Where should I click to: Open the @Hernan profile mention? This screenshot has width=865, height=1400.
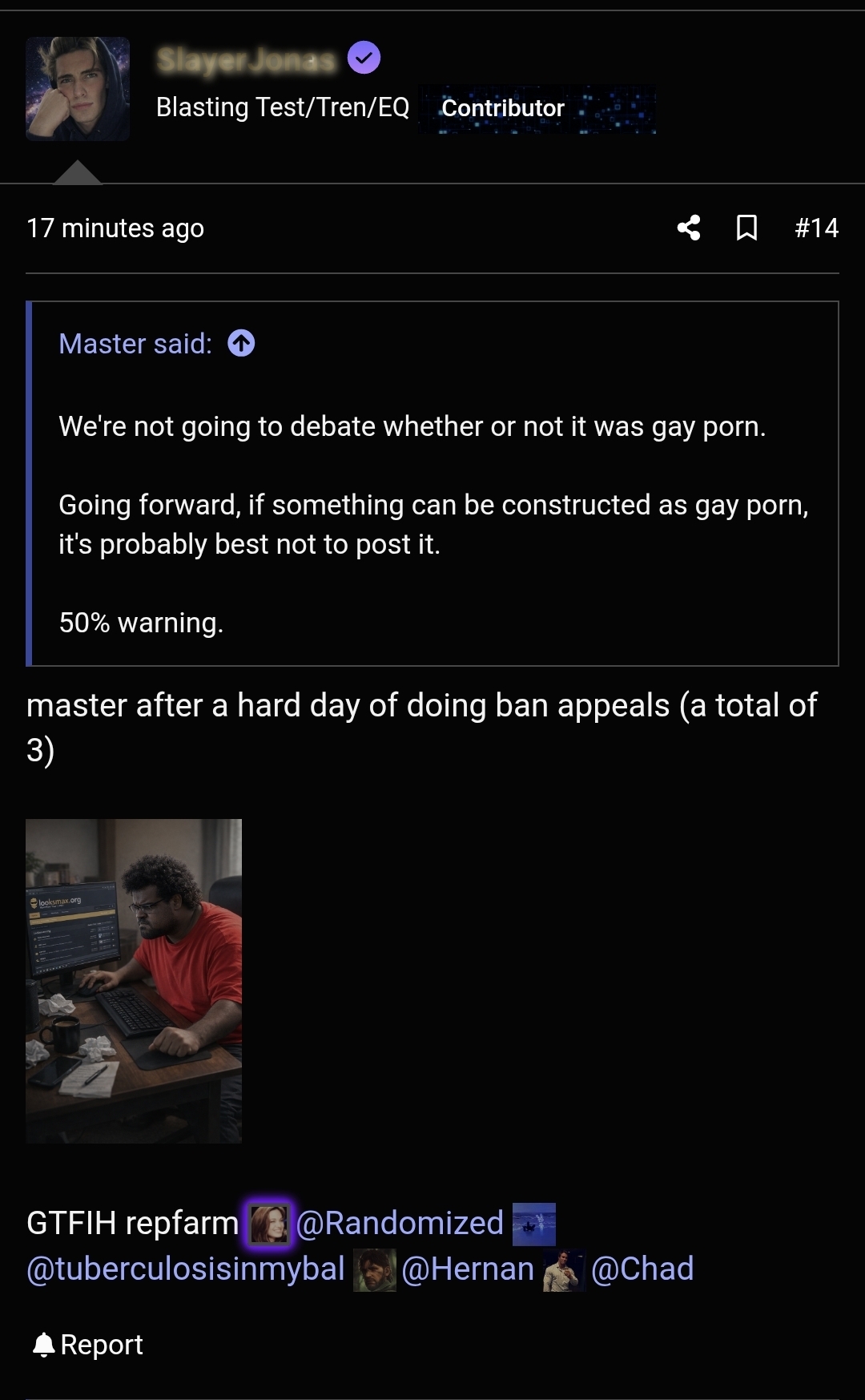467,1269
